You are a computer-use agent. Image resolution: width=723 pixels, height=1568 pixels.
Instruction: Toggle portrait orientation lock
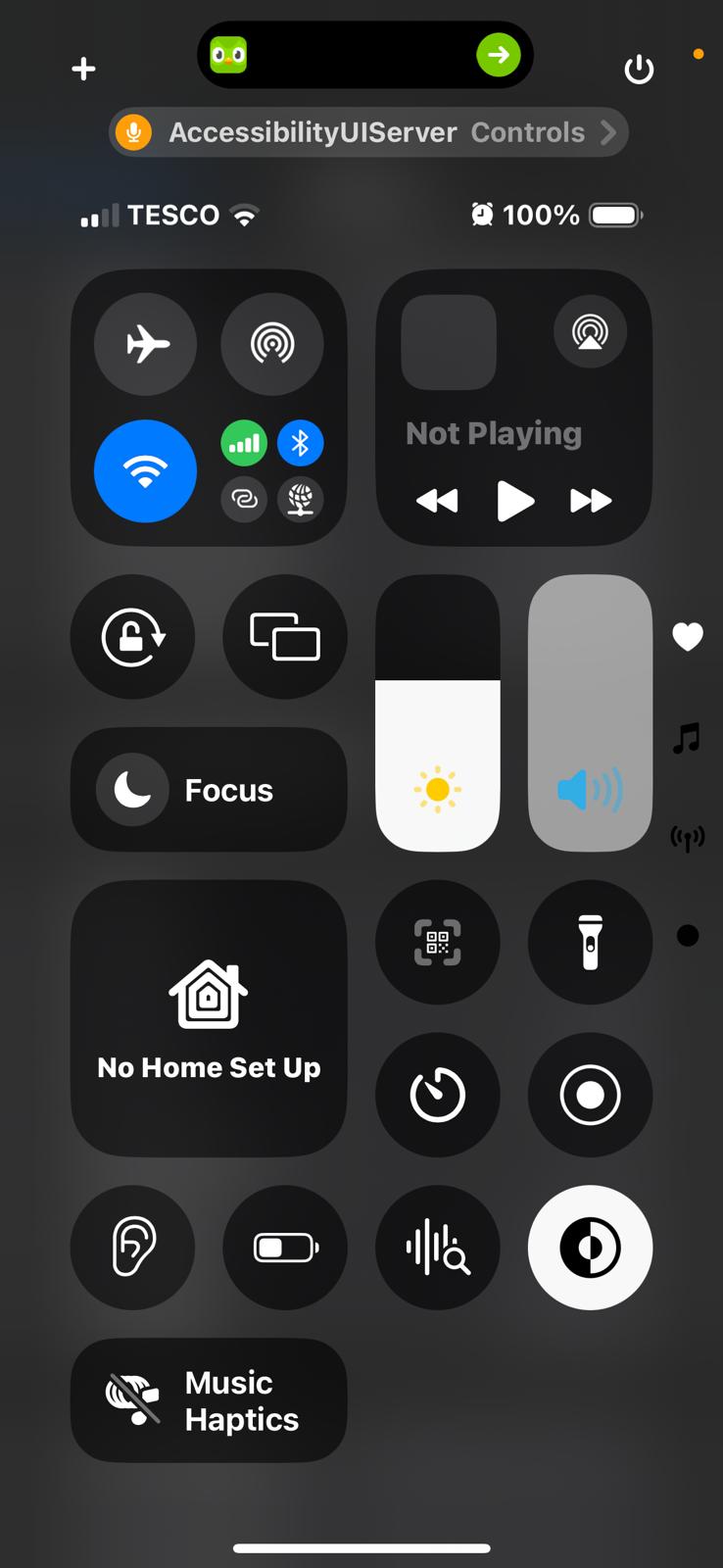click(x=133, y=637)
